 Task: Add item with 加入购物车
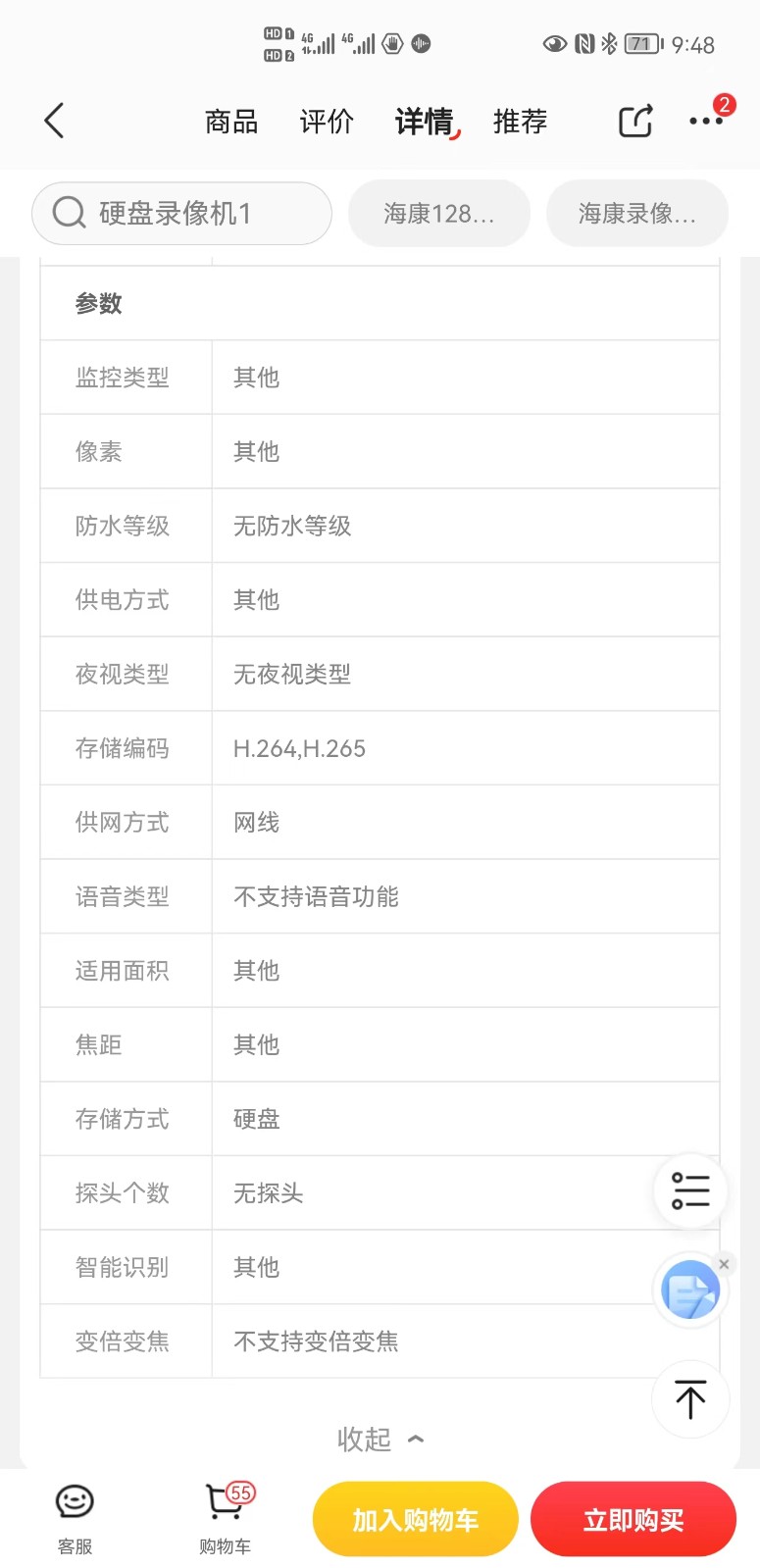(416, 1519)
